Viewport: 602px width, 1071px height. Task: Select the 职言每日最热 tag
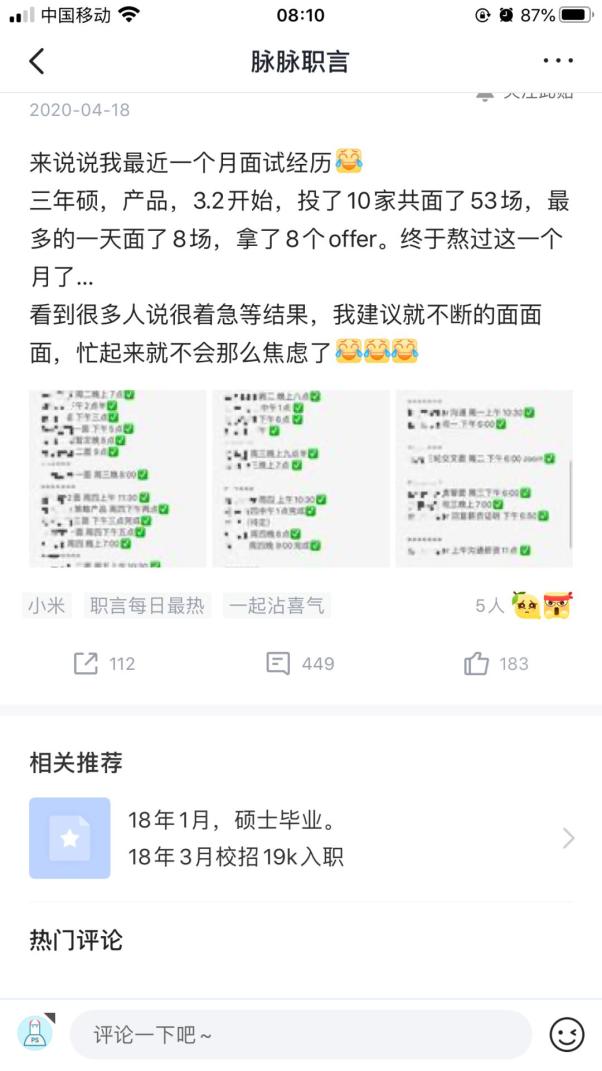click(x=147, y=605)
